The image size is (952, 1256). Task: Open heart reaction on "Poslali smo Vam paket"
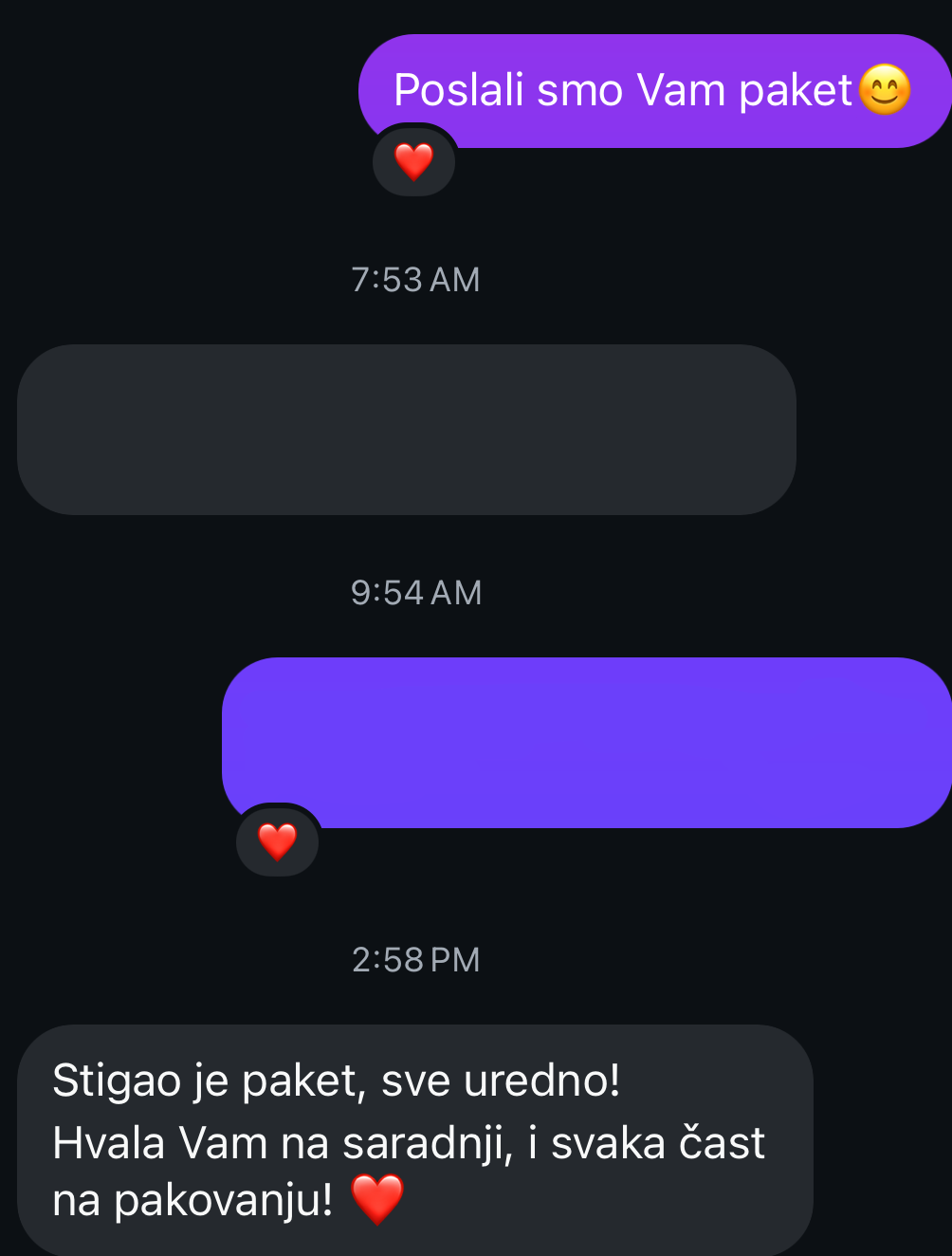coord(413,161)
